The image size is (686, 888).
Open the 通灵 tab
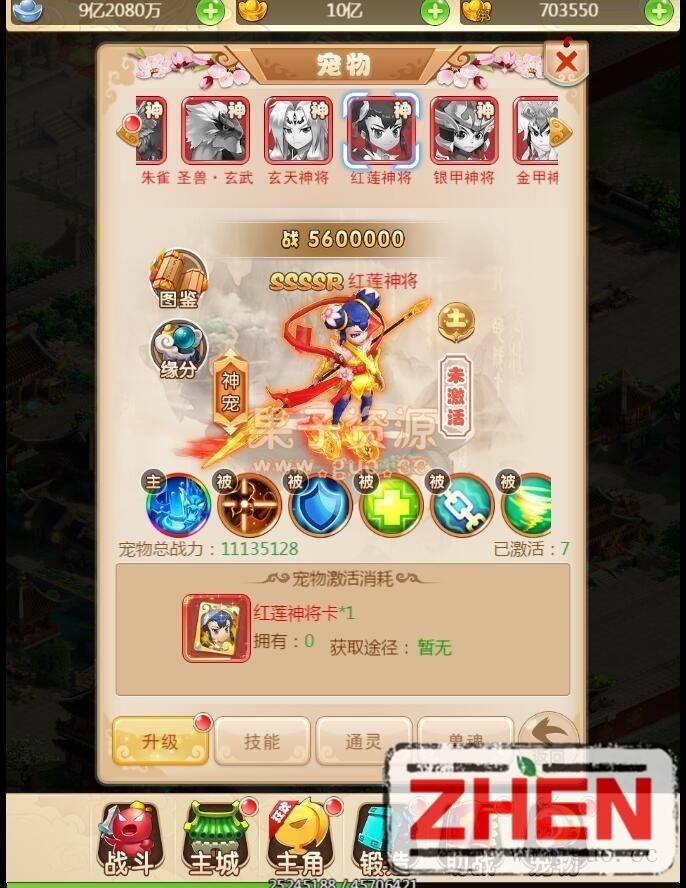(x=363, y=741)
